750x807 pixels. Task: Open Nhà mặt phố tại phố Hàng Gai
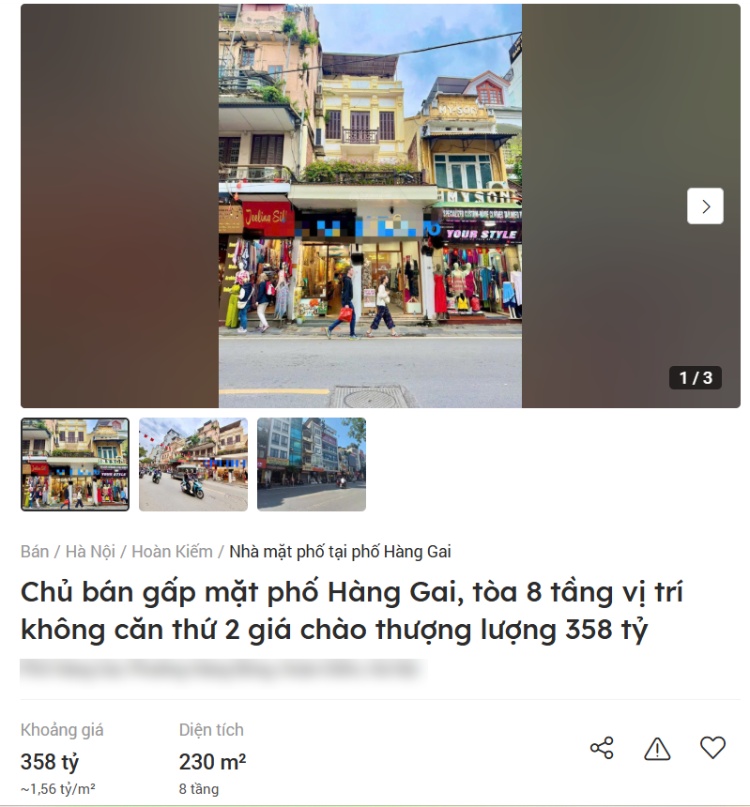(340, 551)
